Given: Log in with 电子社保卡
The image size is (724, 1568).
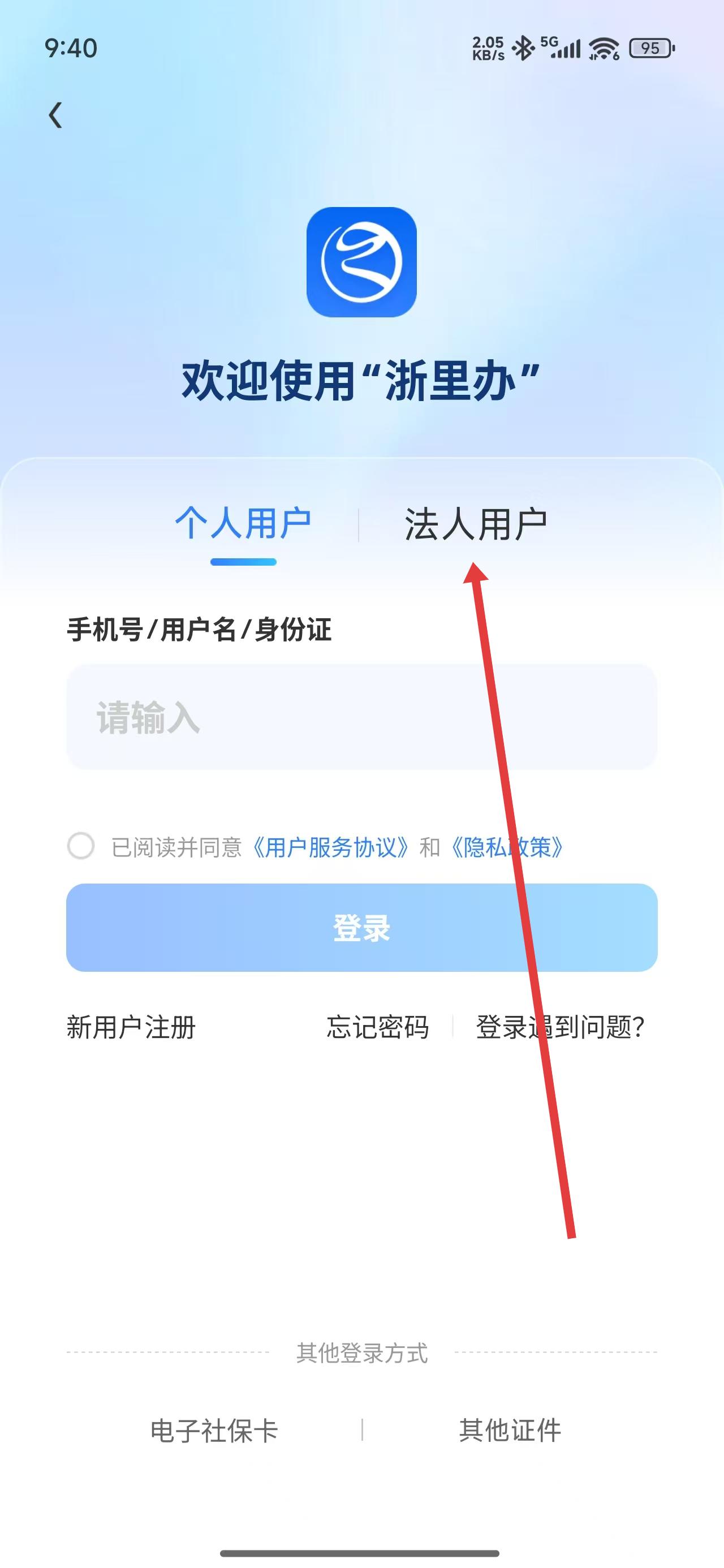Looking at the screenshot, I should tap(214, 1431).
